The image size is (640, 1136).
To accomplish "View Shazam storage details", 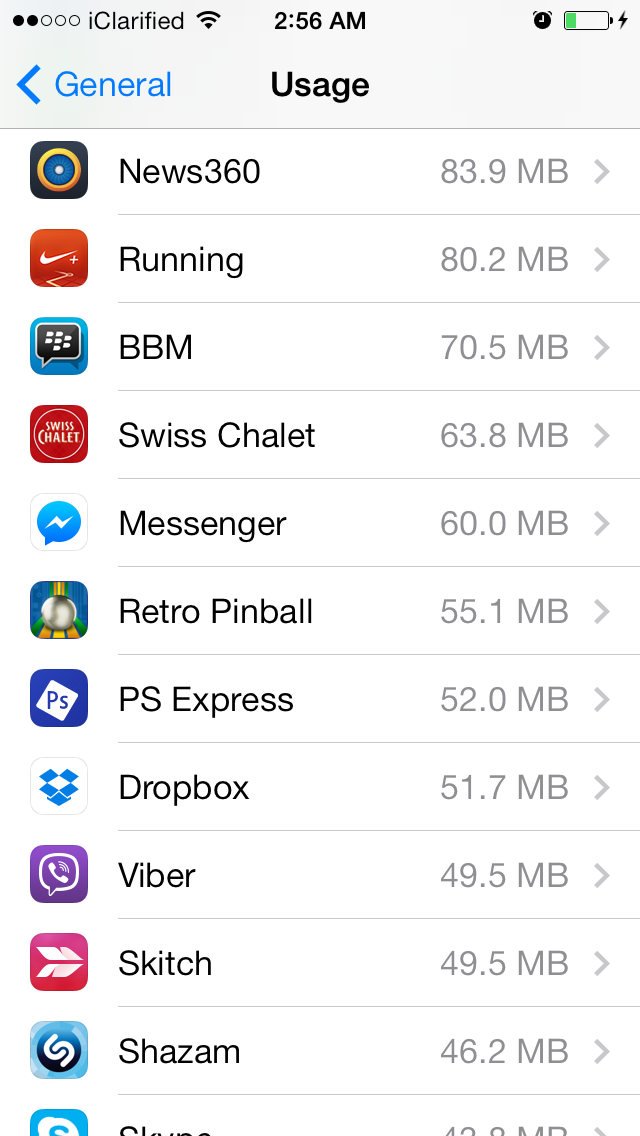I will click(x=320, y=1052).
